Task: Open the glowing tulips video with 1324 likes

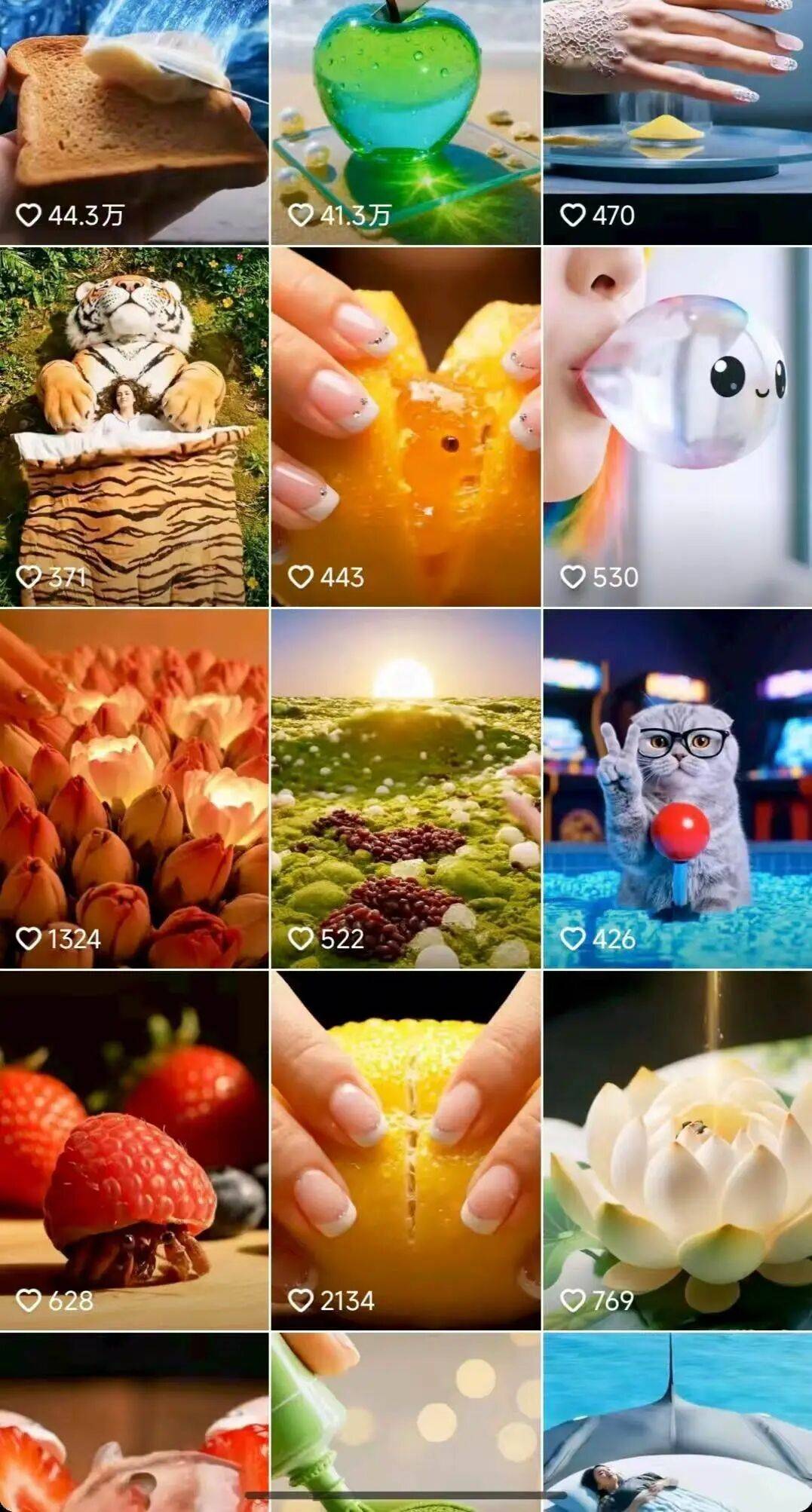Action: click(x=134, y=788)
